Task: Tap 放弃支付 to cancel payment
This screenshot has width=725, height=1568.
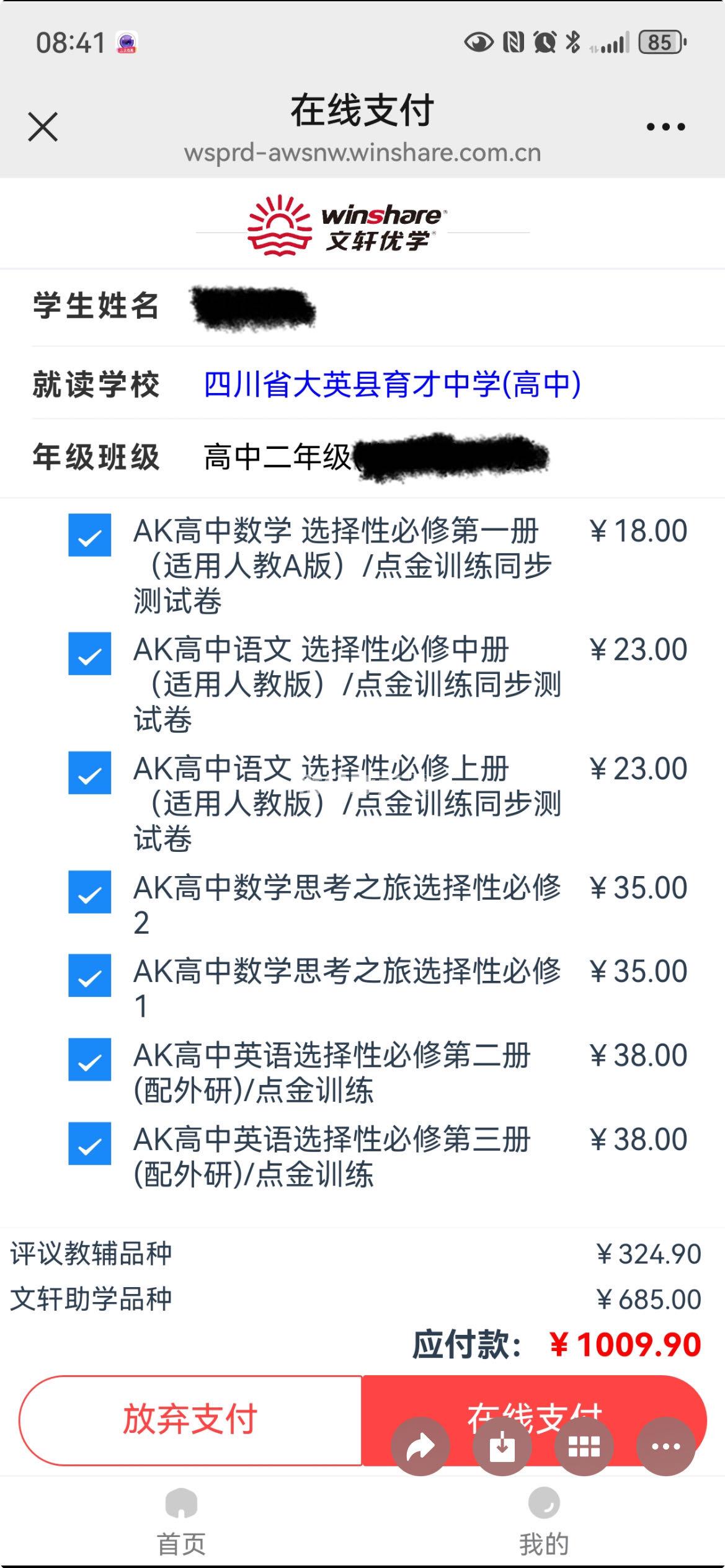Action: coord(190,1420)
